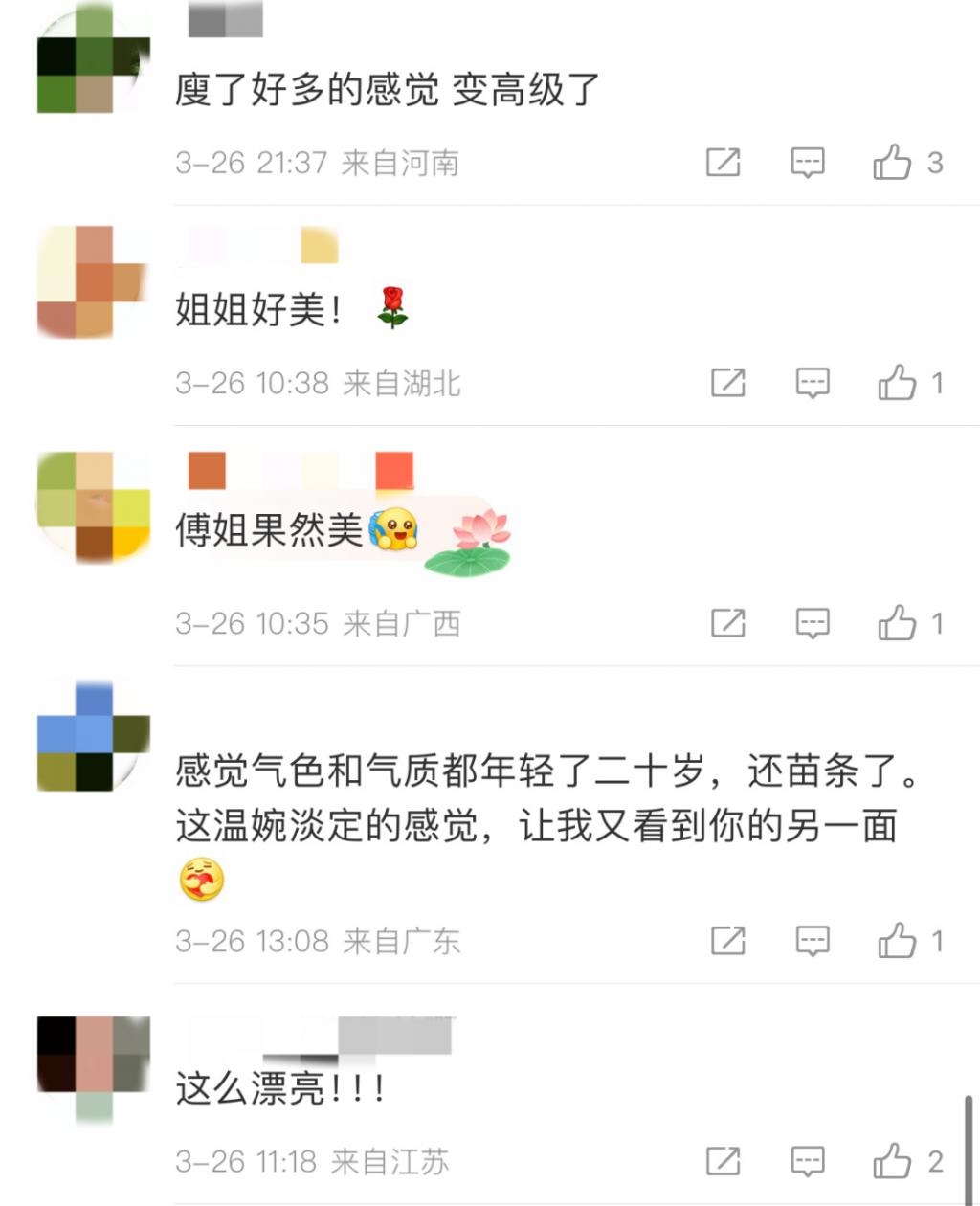Image resolution: width=980 pixels, height=1206 pixels.
Task: Repost the comment from 广东 about 气色和气质
Action: click(x=728, y=941)
